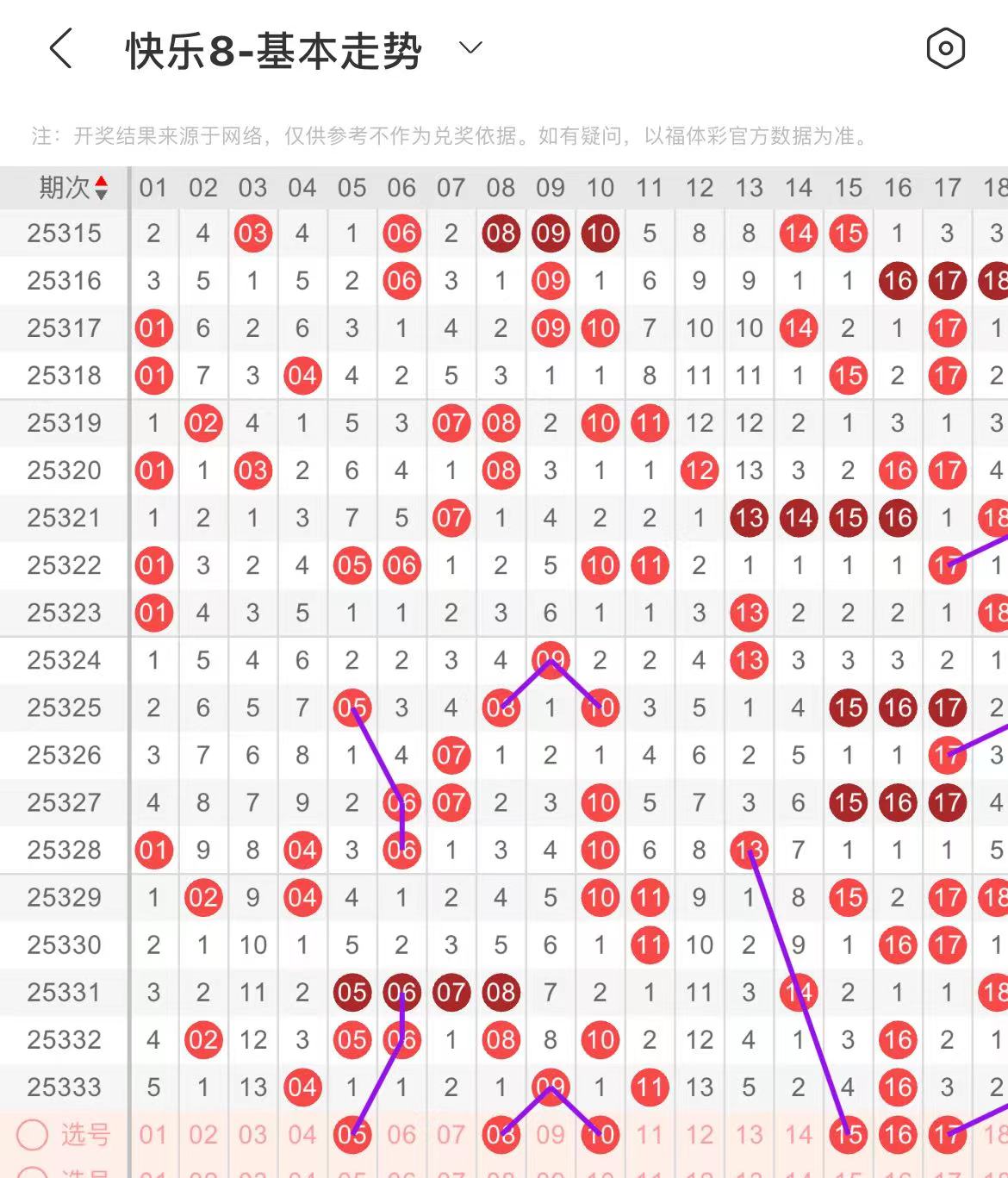Viewport: 1008px width, 1178px height.
Task: Deselect number 10 in the 选号 row
Action: 600,1135
